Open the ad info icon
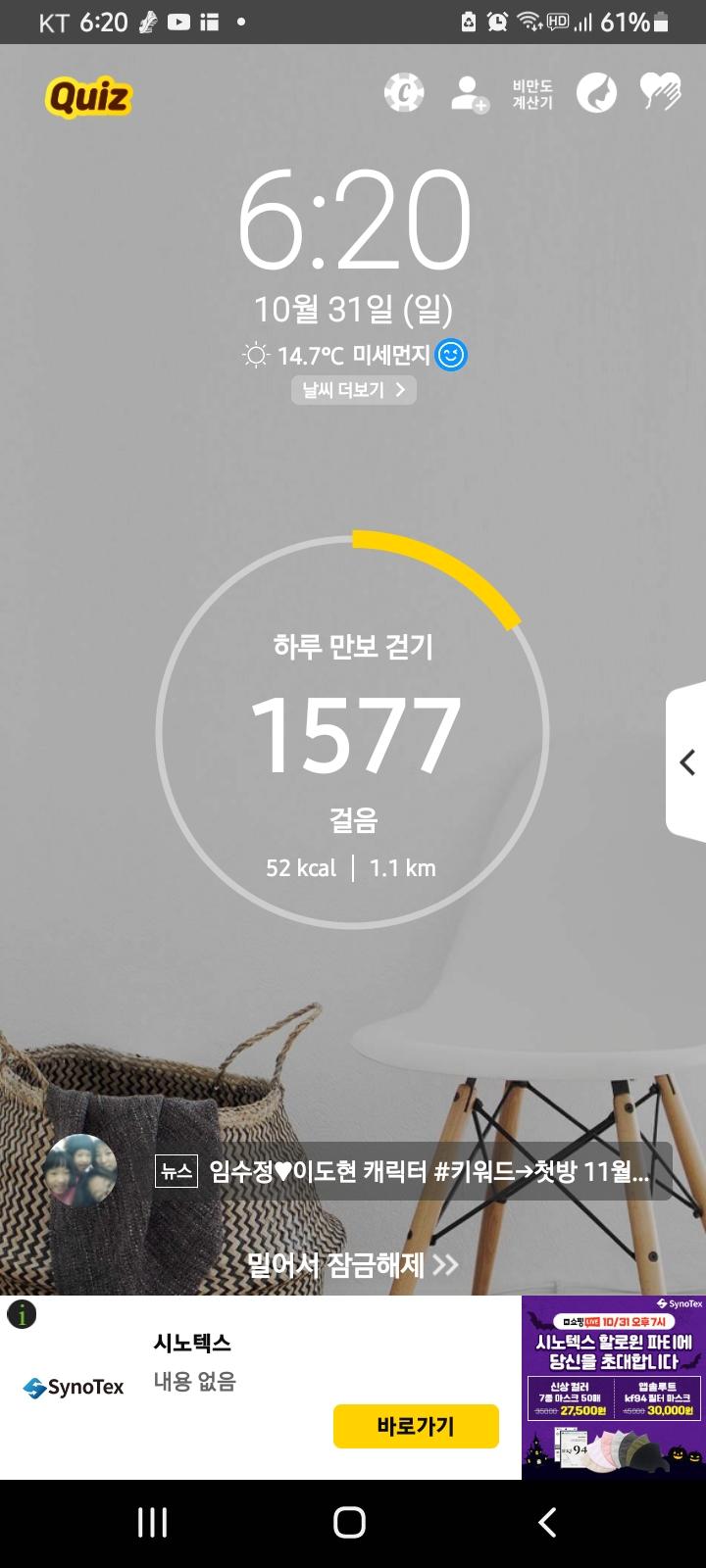This screenshot has height=1568, width=706. 22,1315
